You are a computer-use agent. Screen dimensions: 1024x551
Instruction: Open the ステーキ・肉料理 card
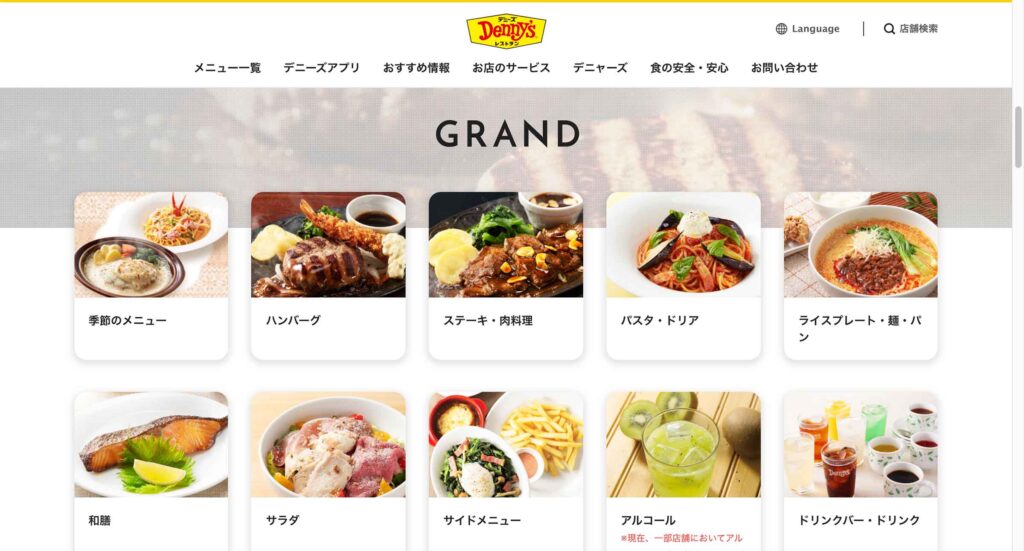click(x=505, y=275)
